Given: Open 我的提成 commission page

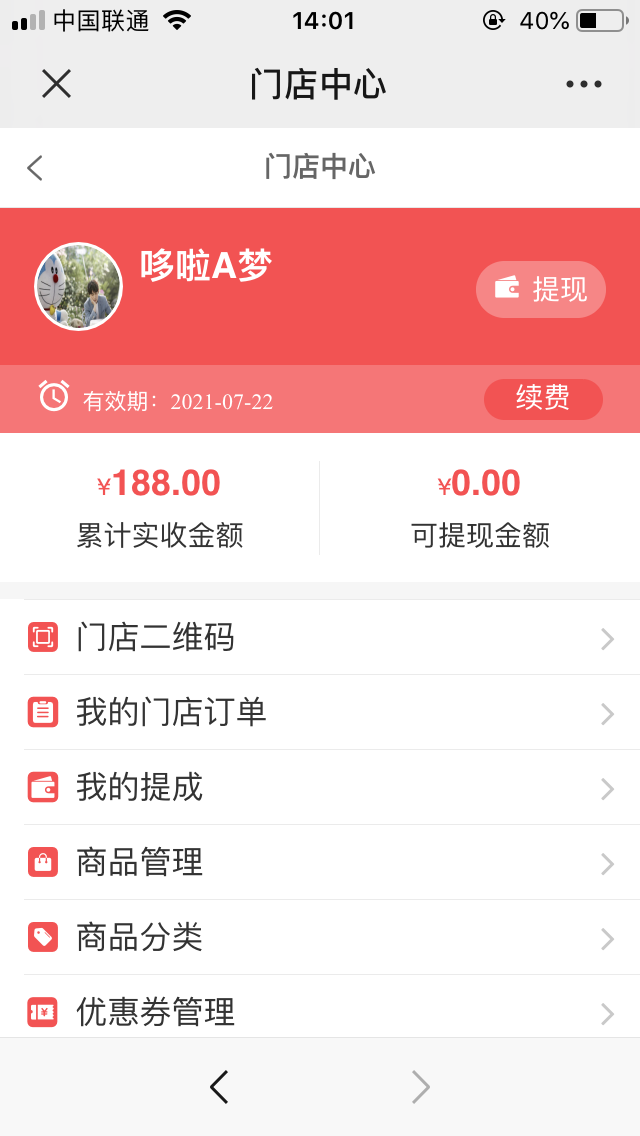Looking at the screenshot, I should pos(320,788).
